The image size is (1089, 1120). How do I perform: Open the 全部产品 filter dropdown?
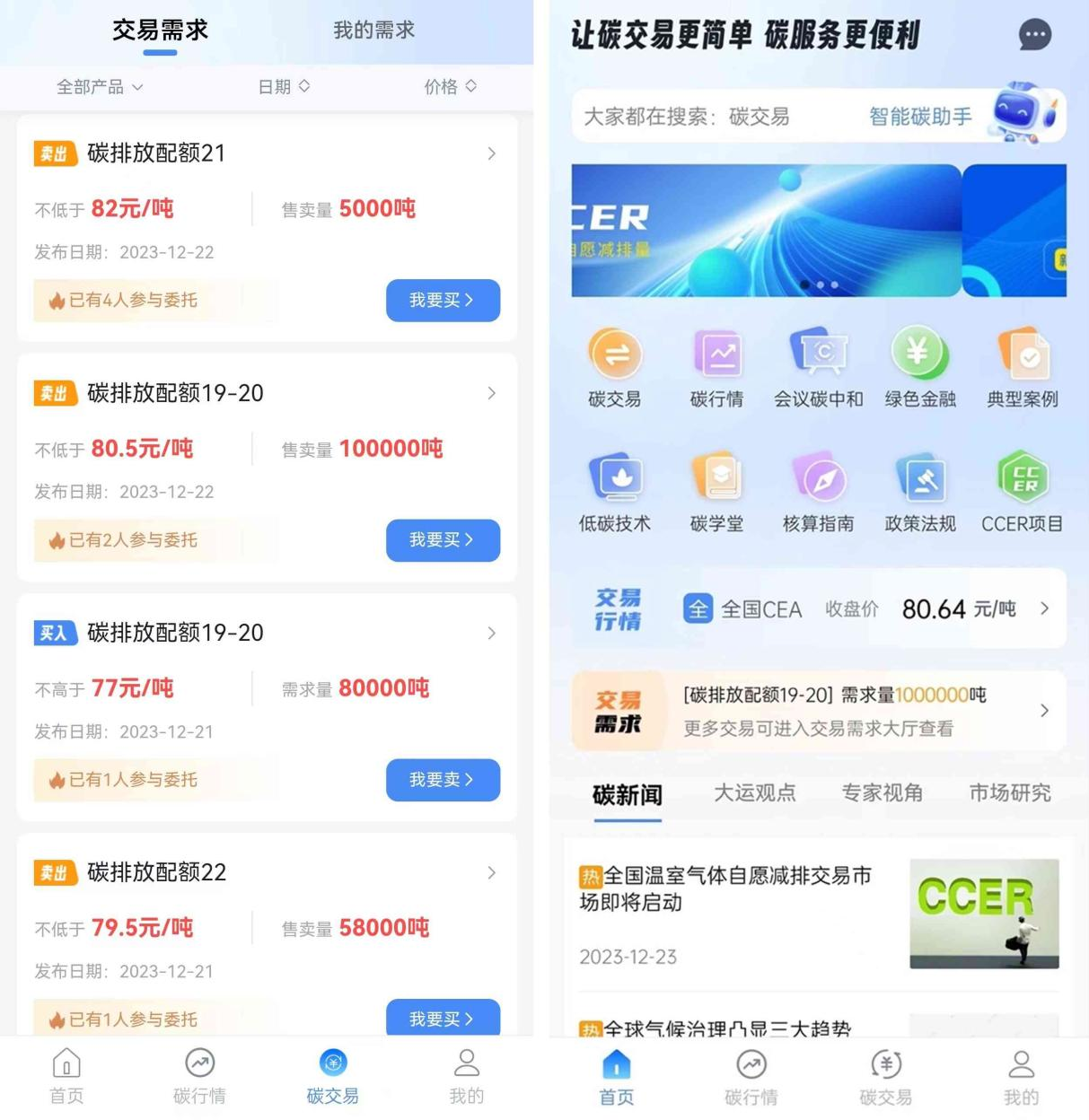click(99, 87)
